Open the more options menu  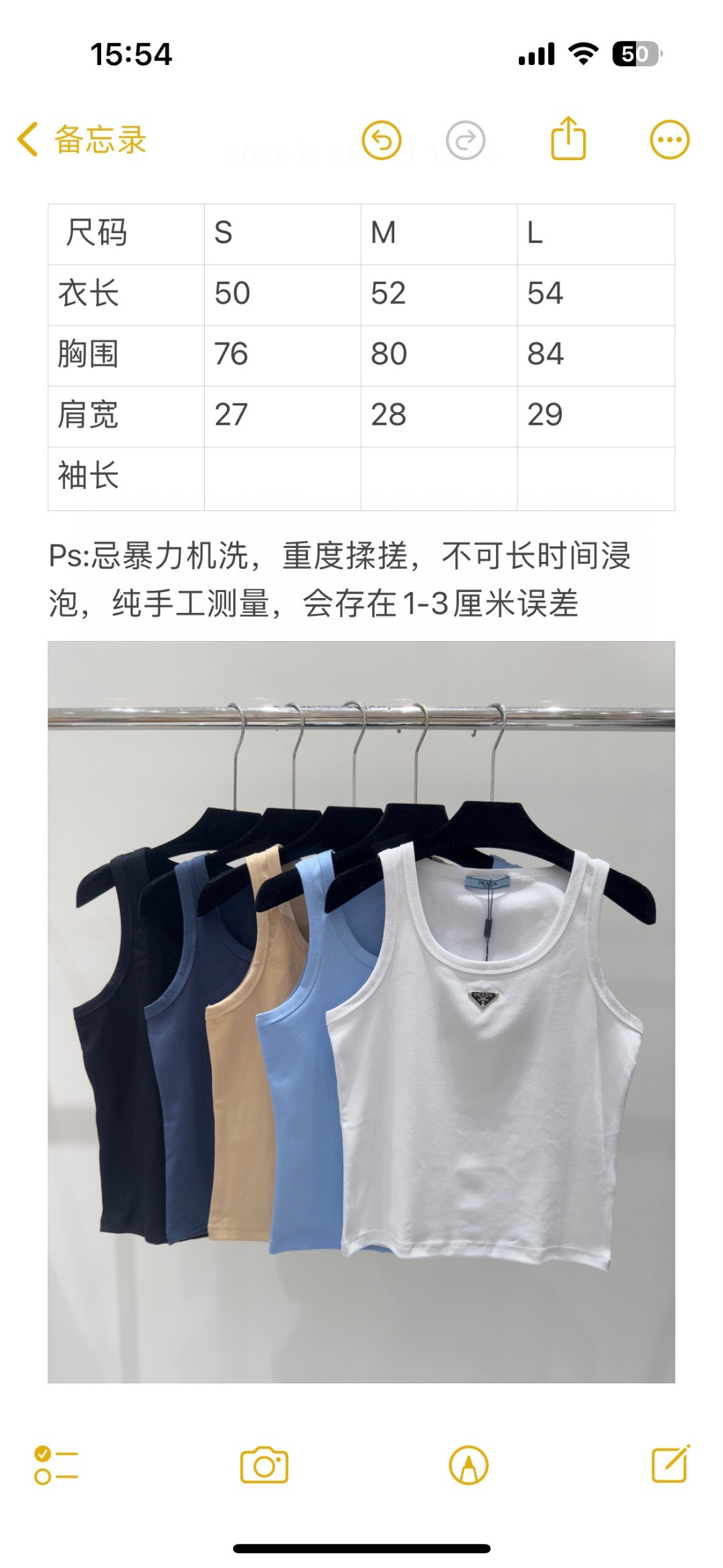(x=669, y=140)
